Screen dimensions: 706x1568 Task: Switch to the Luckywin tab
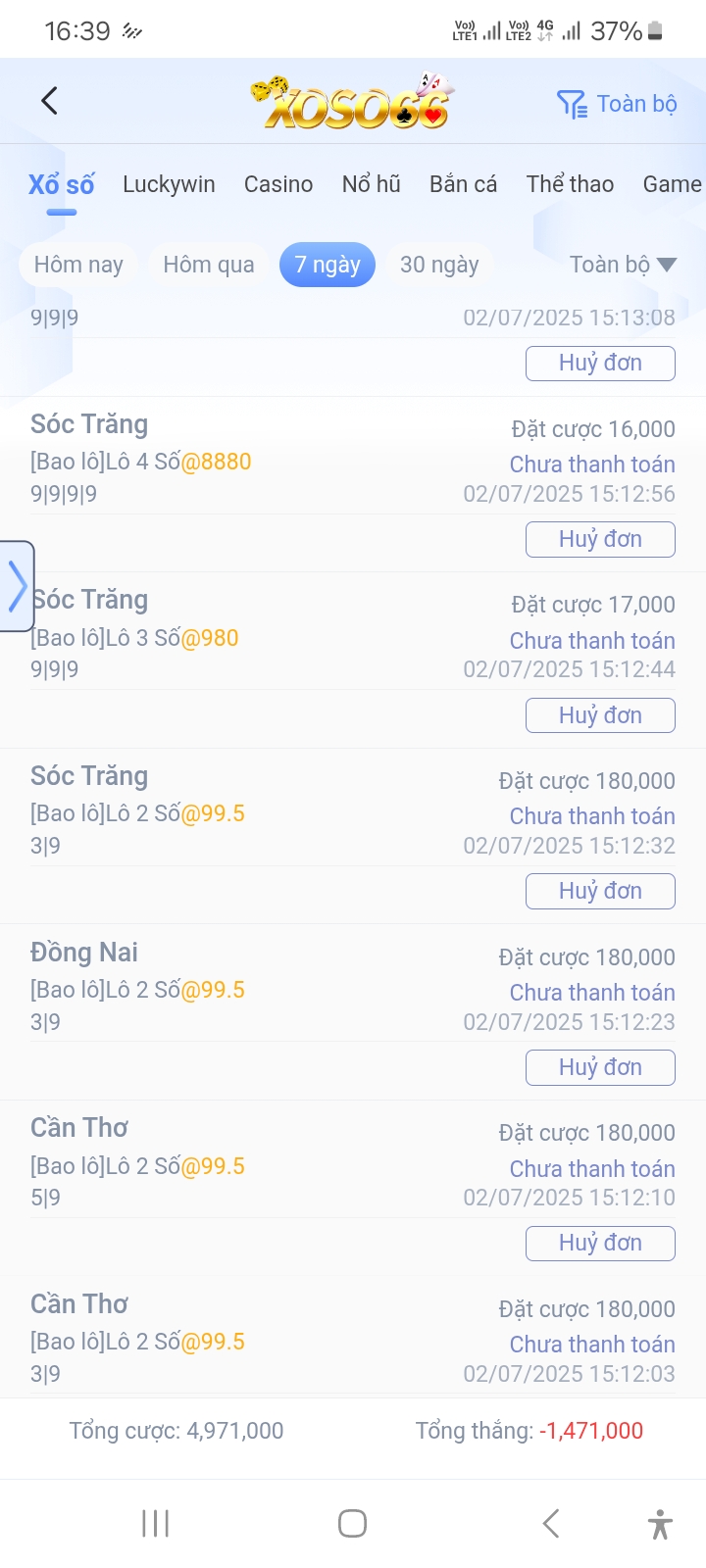[169, 184]
